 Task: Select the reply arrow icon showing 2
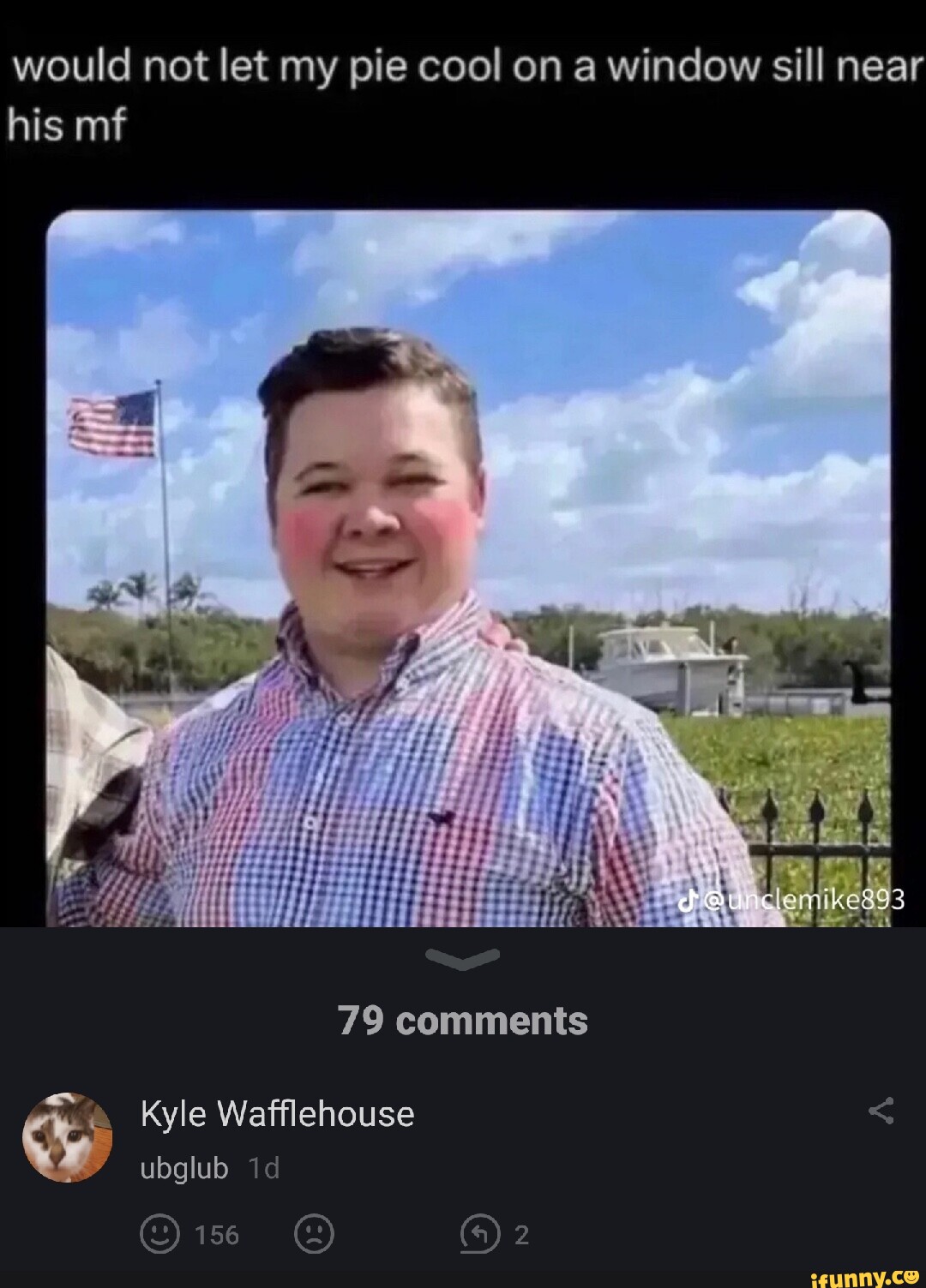pos(480,1235)
